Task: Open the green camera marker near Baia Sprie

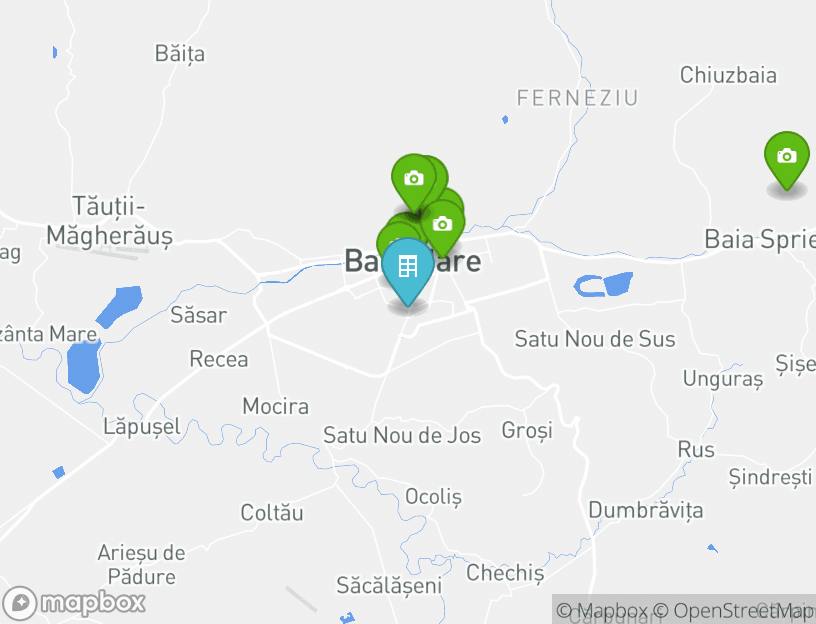Action: pos(786,157)
